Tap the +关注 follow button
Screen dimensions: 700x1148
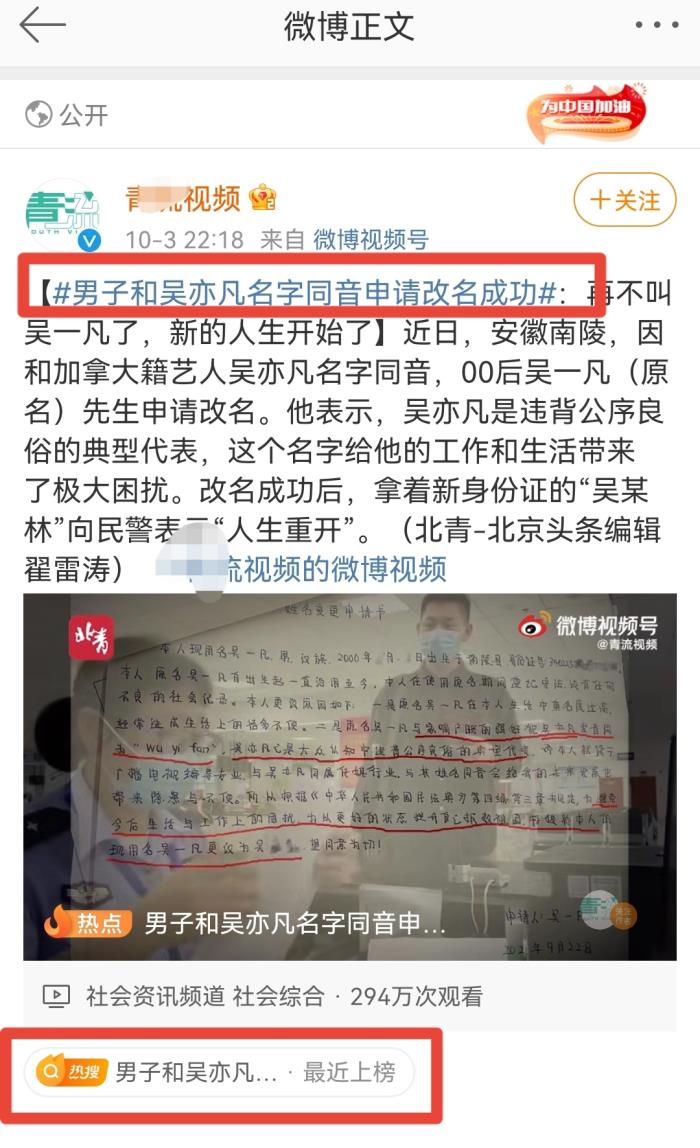625,200
